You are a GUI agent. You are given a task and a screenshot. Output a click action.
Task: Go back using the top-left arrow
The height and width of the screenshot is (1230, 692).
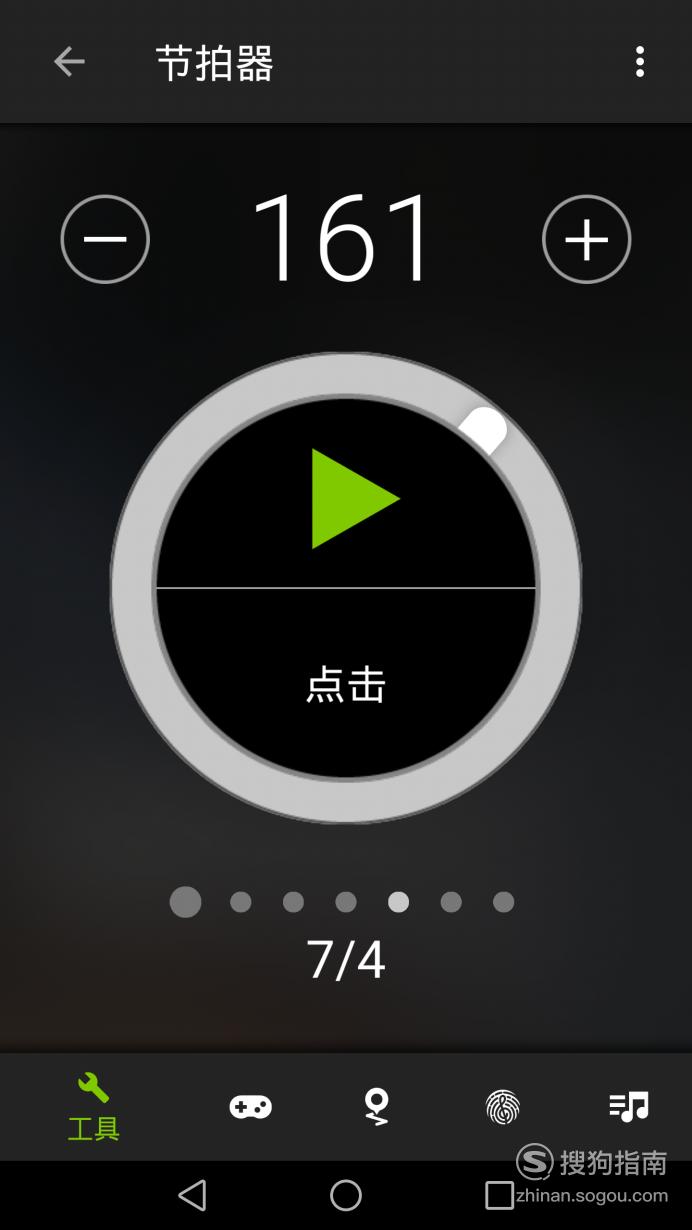(69, 62)
